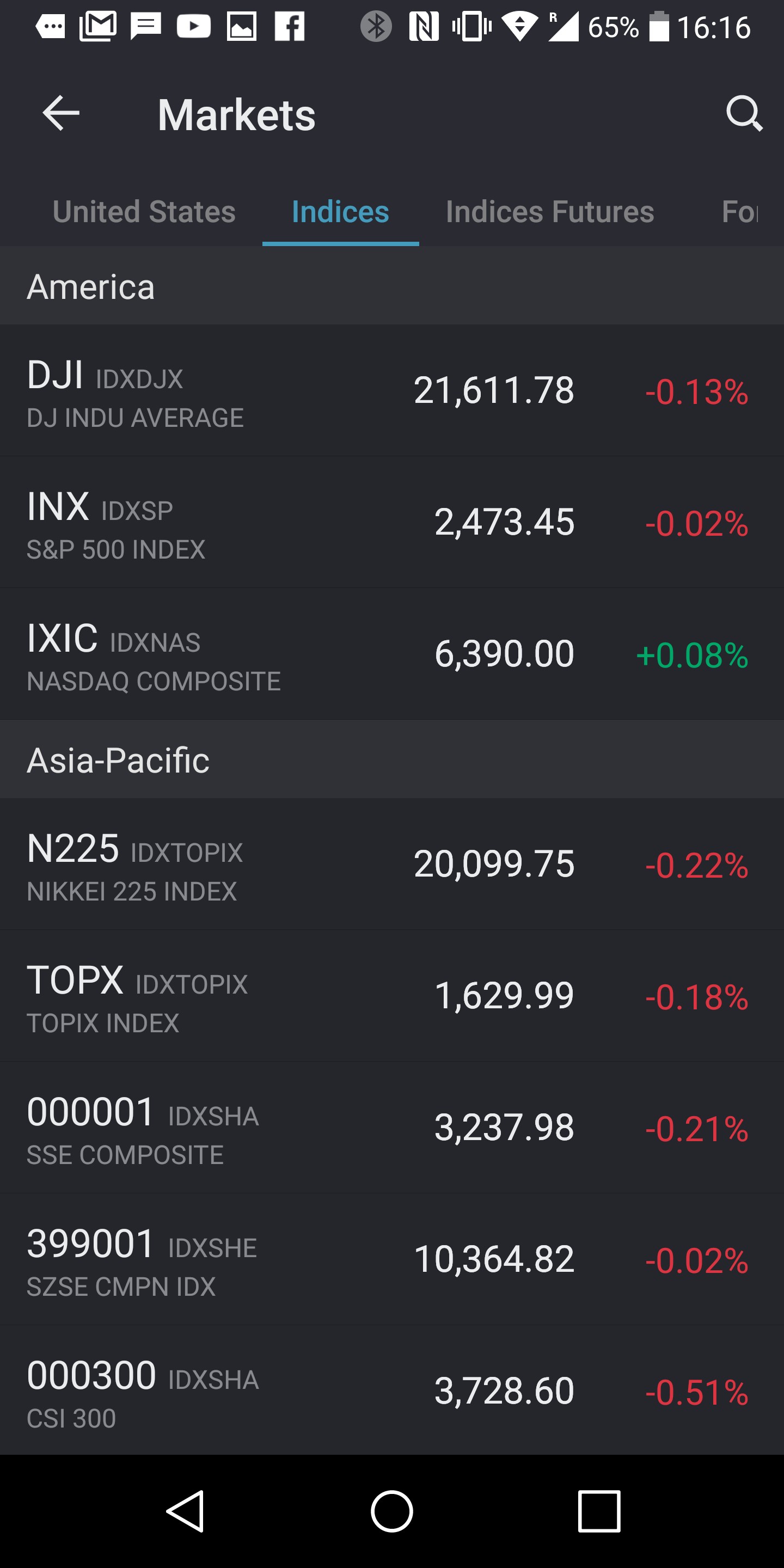View the TOPX Topix Index row
The width and height of the screenshot is (784, 1568).
point(392,996)
